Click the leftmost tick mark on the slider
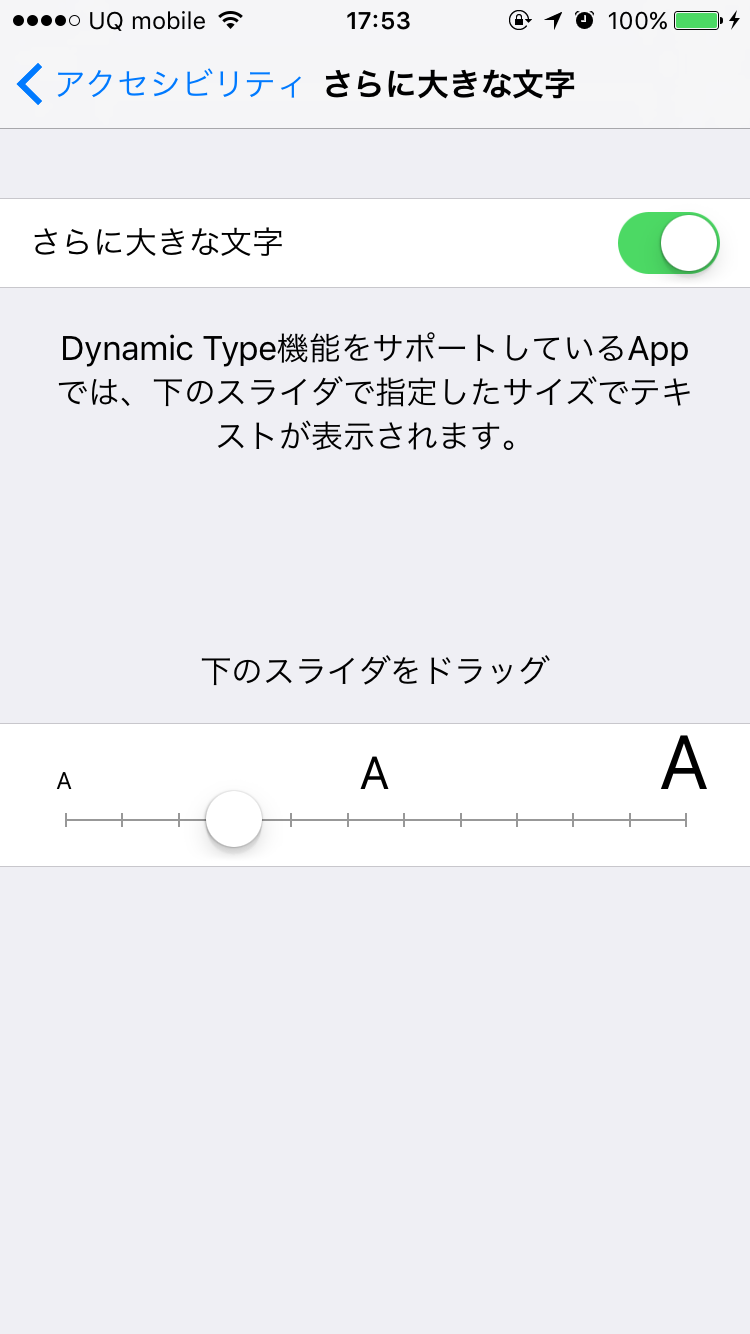Viewport: 750px width, 1334px height. point(66,820)
